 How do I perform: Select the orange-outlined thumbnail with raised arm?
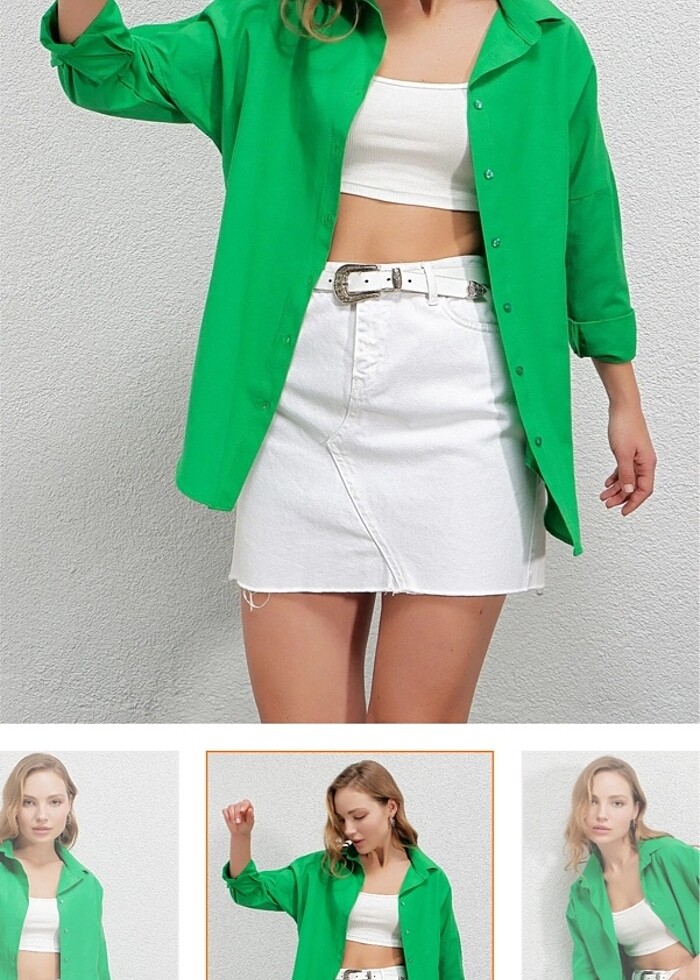(350, 865)
